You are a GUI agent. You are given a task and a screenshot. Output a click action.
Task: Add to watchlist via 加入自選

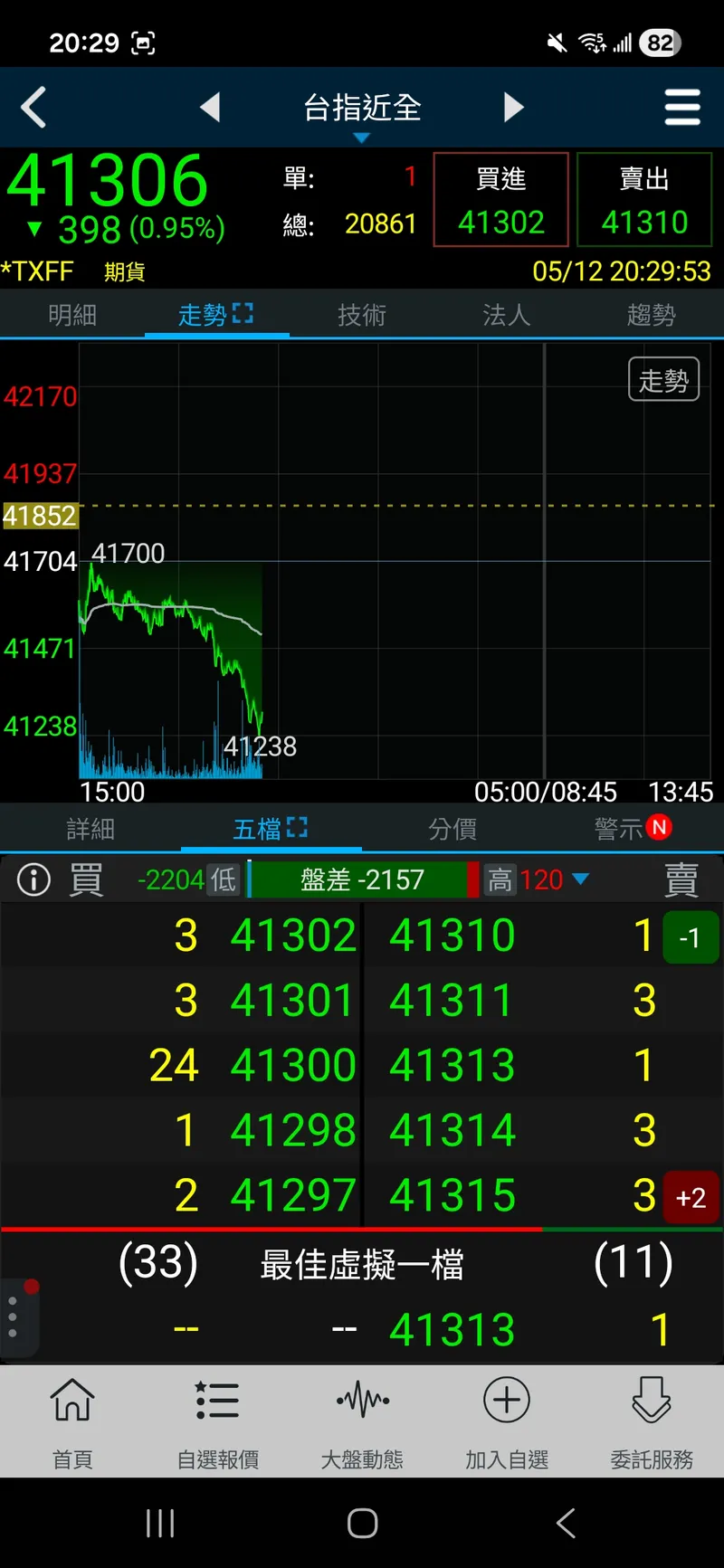507,1421
